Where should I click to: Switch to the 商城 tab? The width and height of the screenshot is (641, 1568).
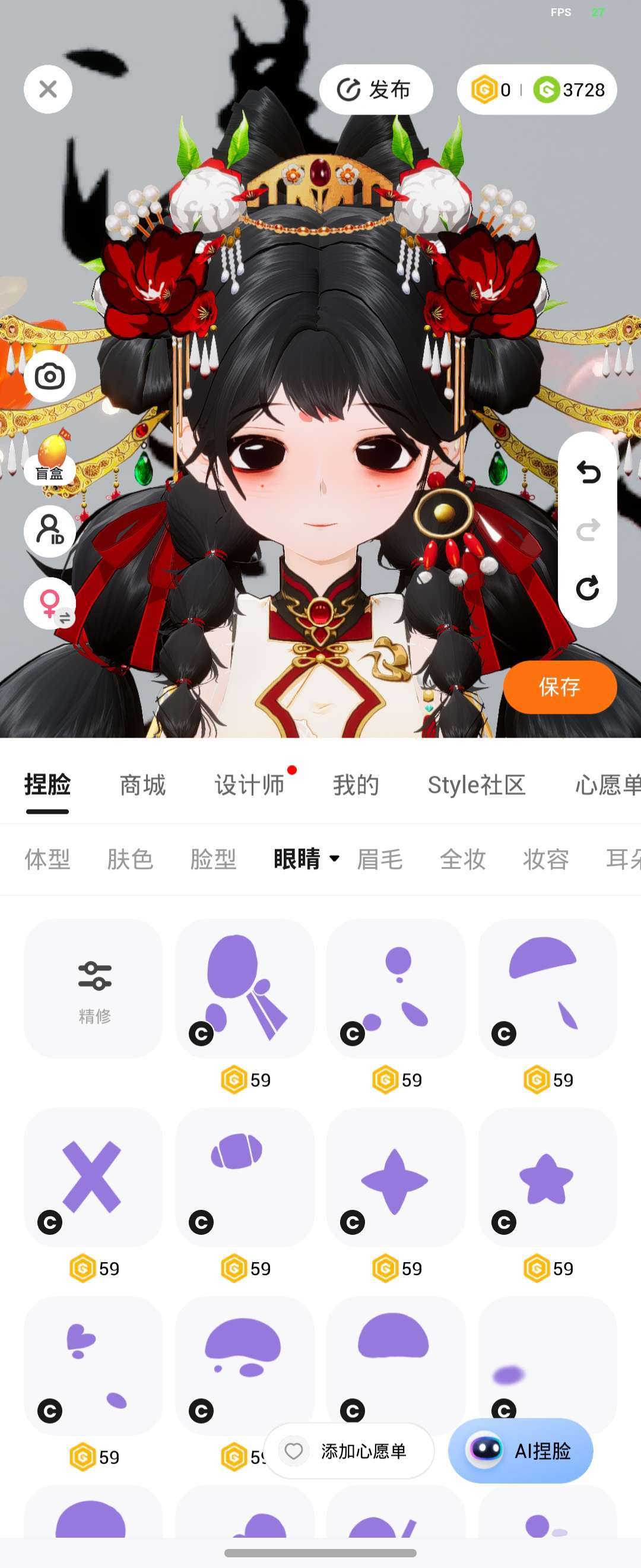click(x=142, y=785)
